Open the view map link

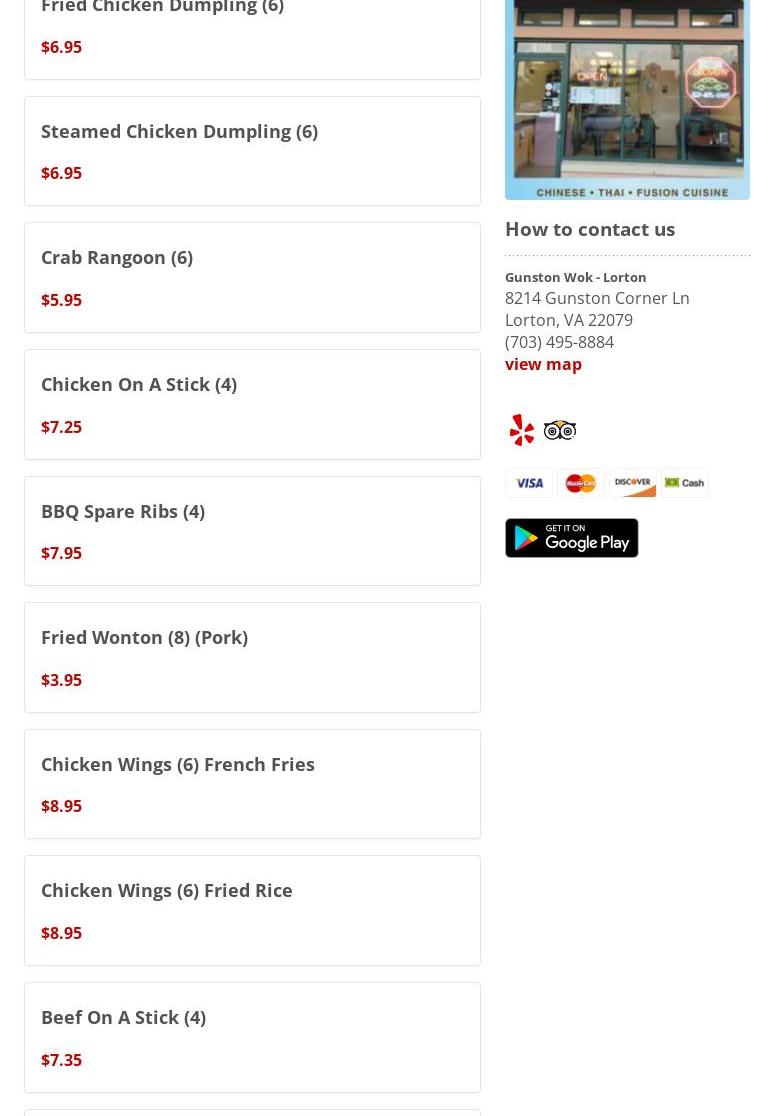543,364
